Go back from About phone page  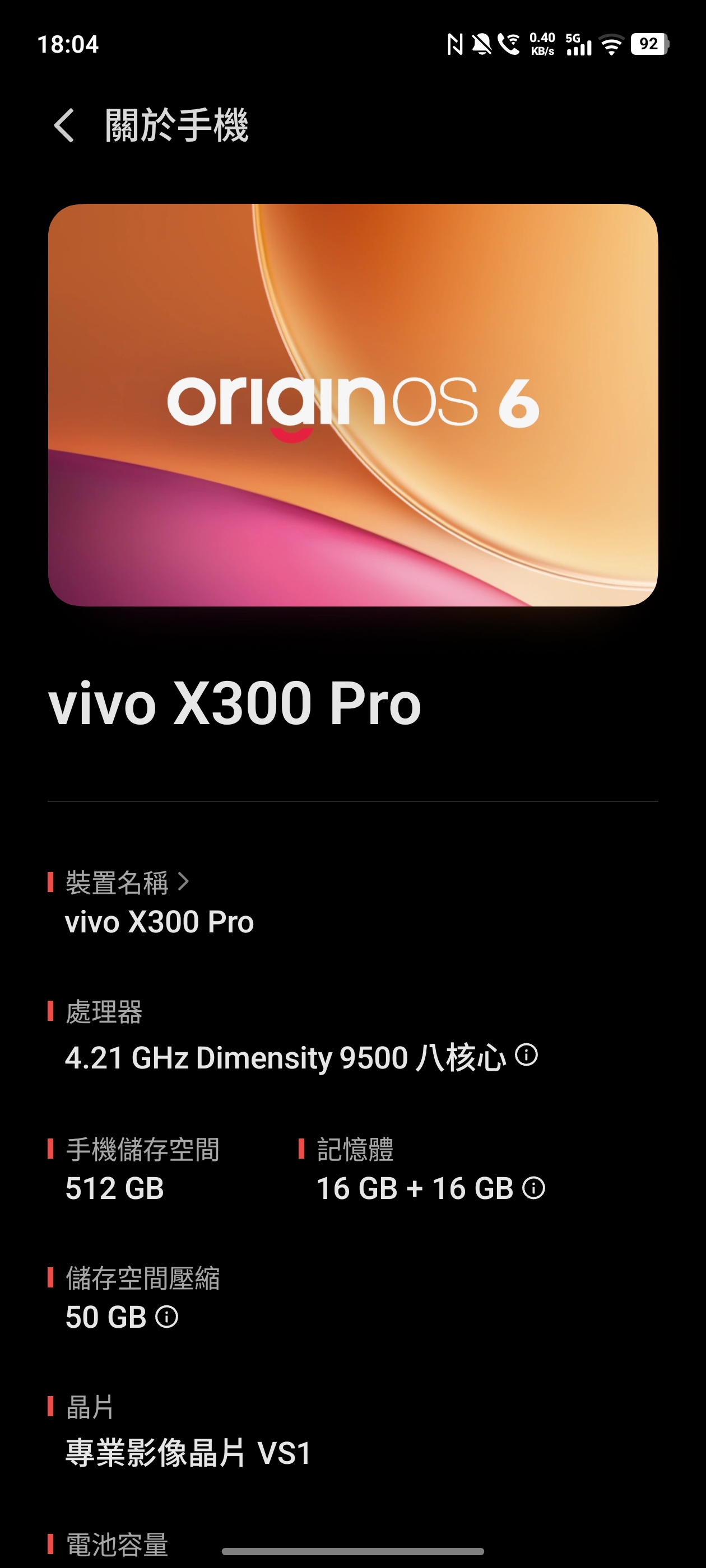[64, 125]
